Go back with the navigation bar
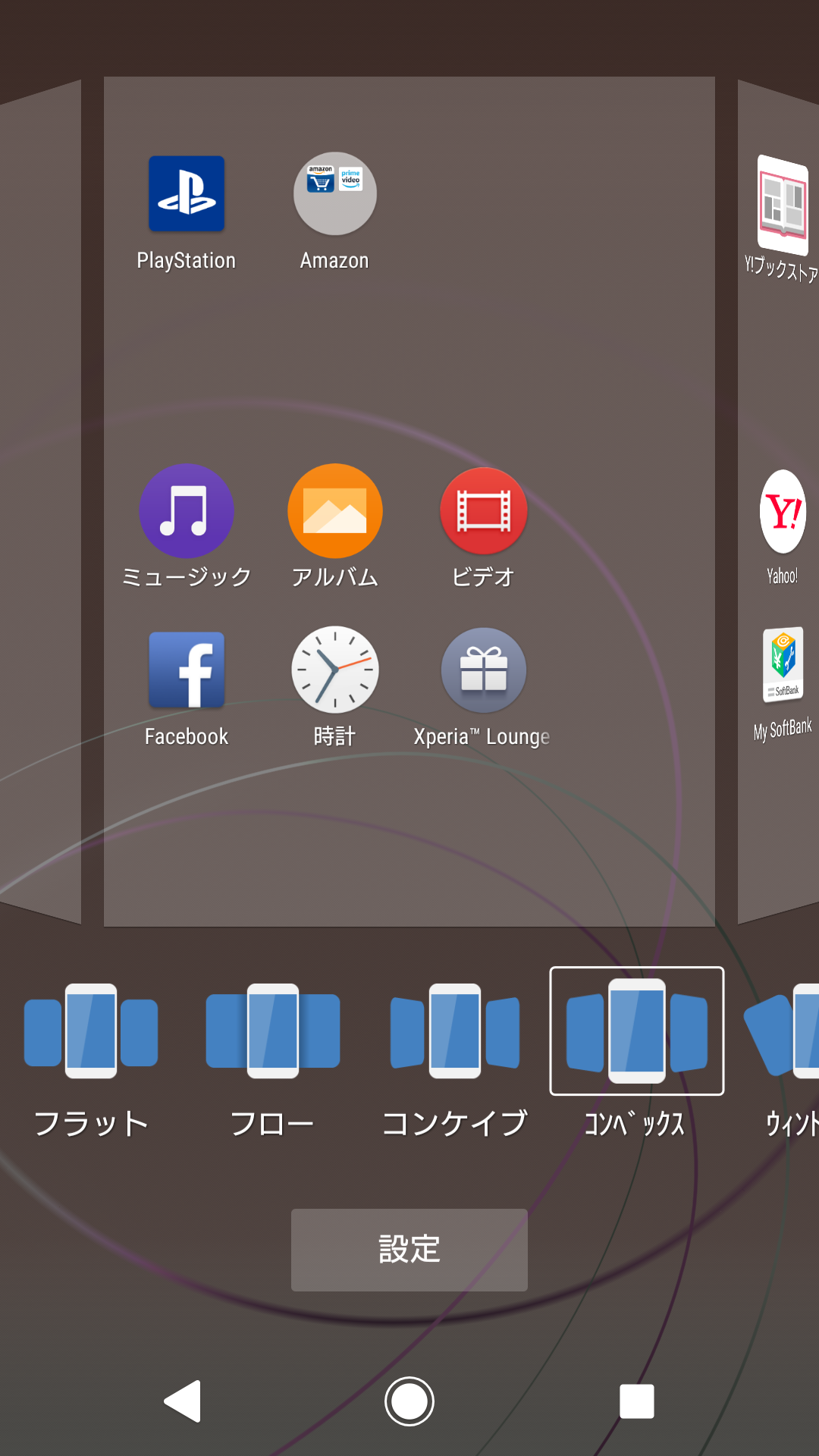 click(183, 1401)
